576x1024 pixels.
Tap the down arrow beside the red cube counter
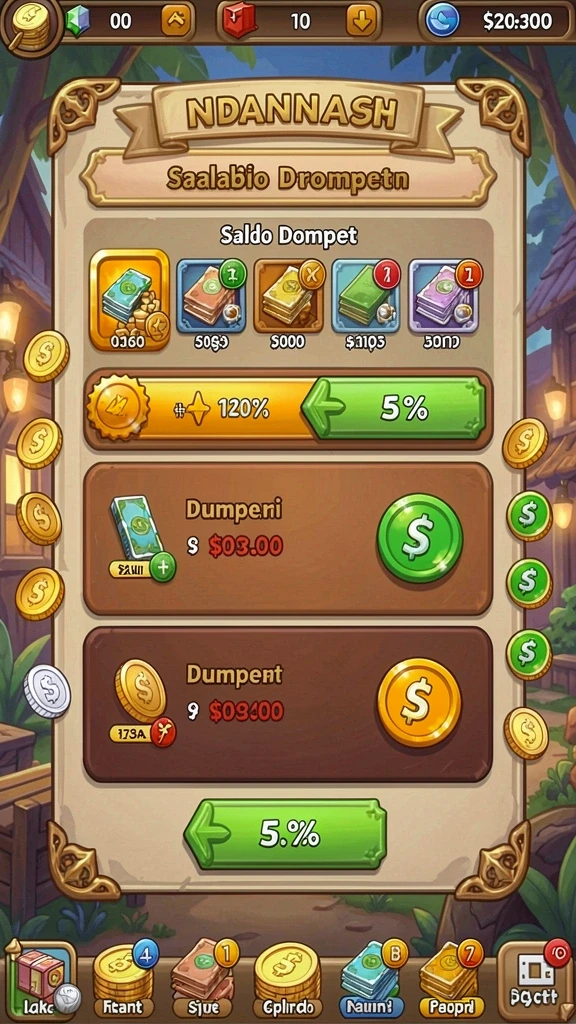(x=361, y=21)
